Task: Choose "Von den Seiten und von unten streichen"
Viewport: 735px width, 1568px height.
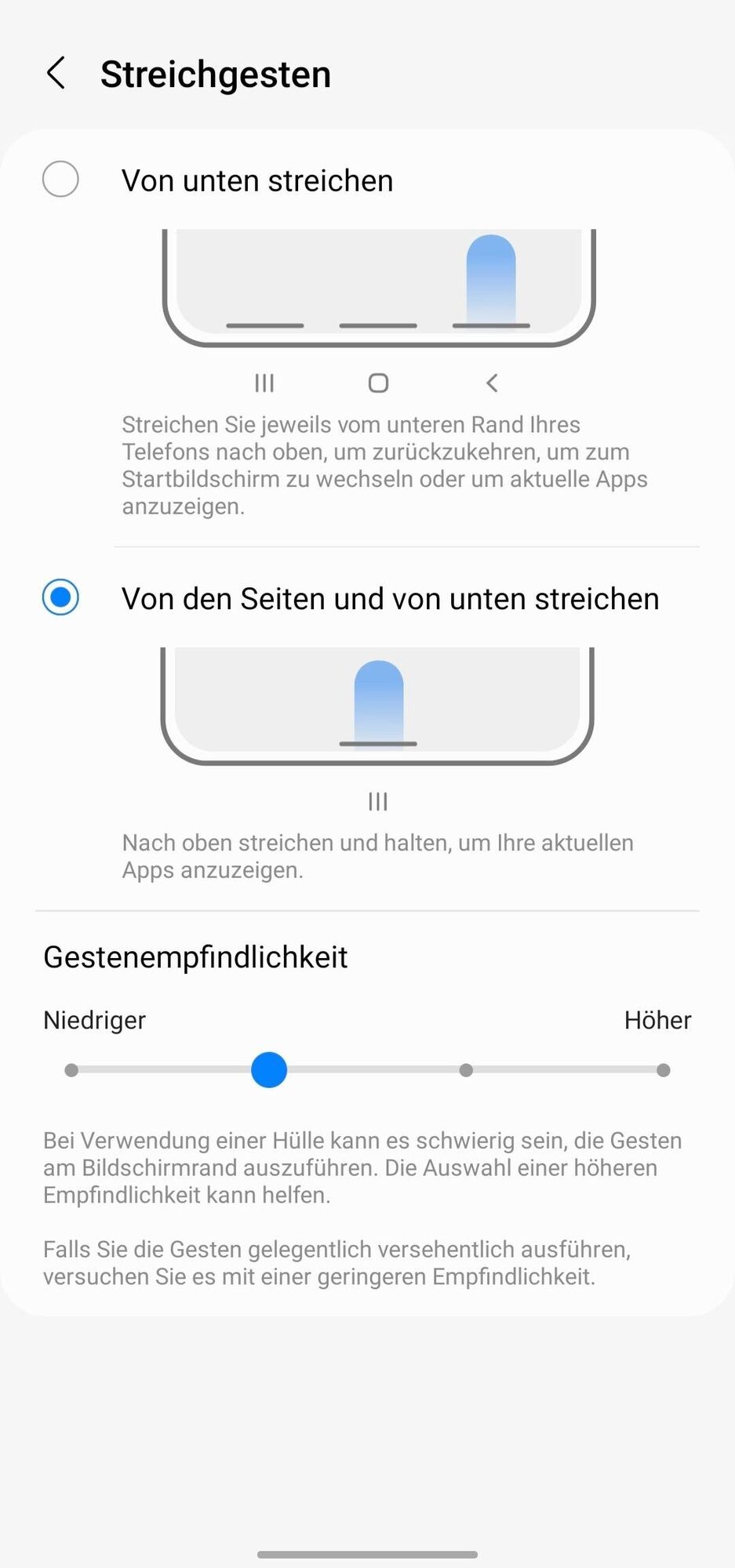Action: pyautogui.click(x=60, y=597)
